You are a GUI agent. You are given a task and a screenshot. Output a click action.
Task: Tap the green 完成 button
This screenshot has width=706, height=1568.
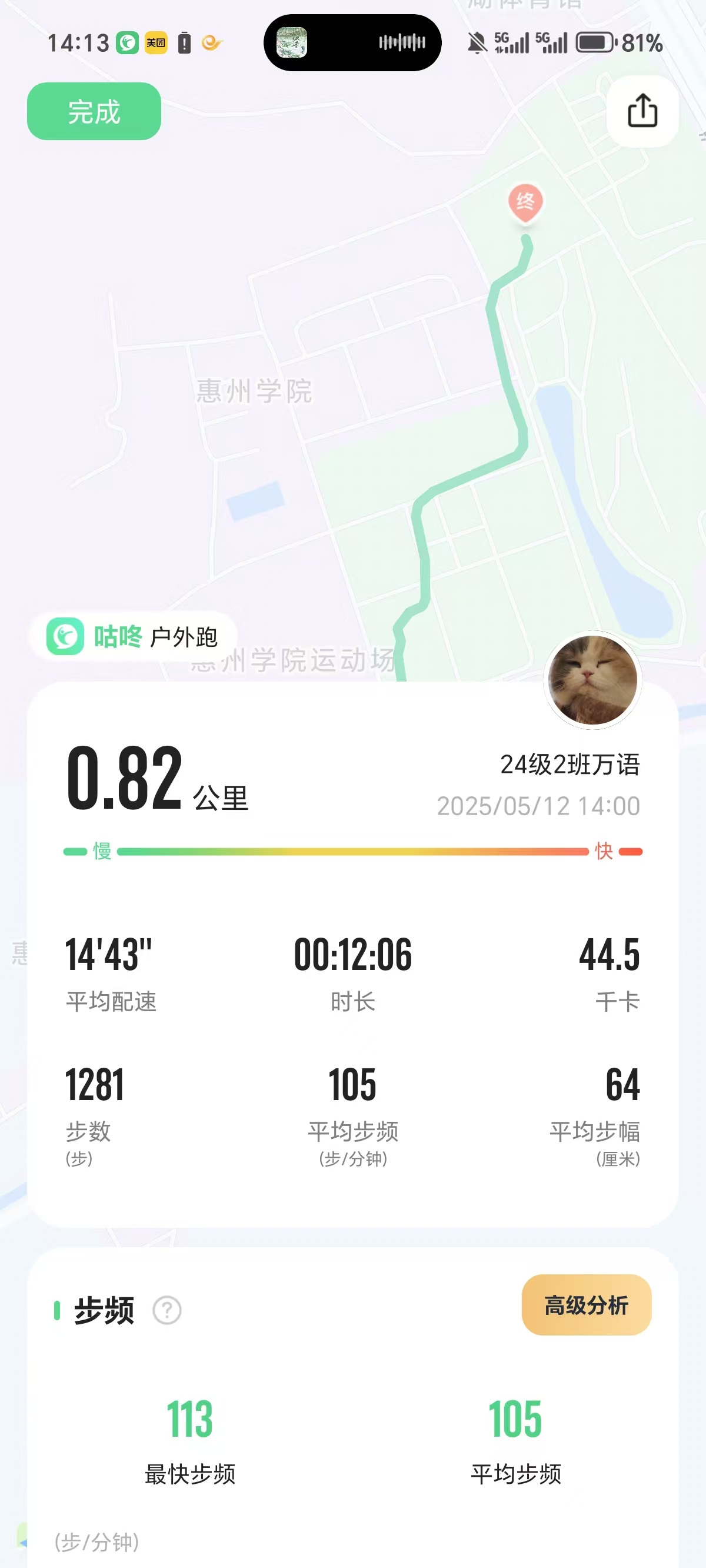94,111
